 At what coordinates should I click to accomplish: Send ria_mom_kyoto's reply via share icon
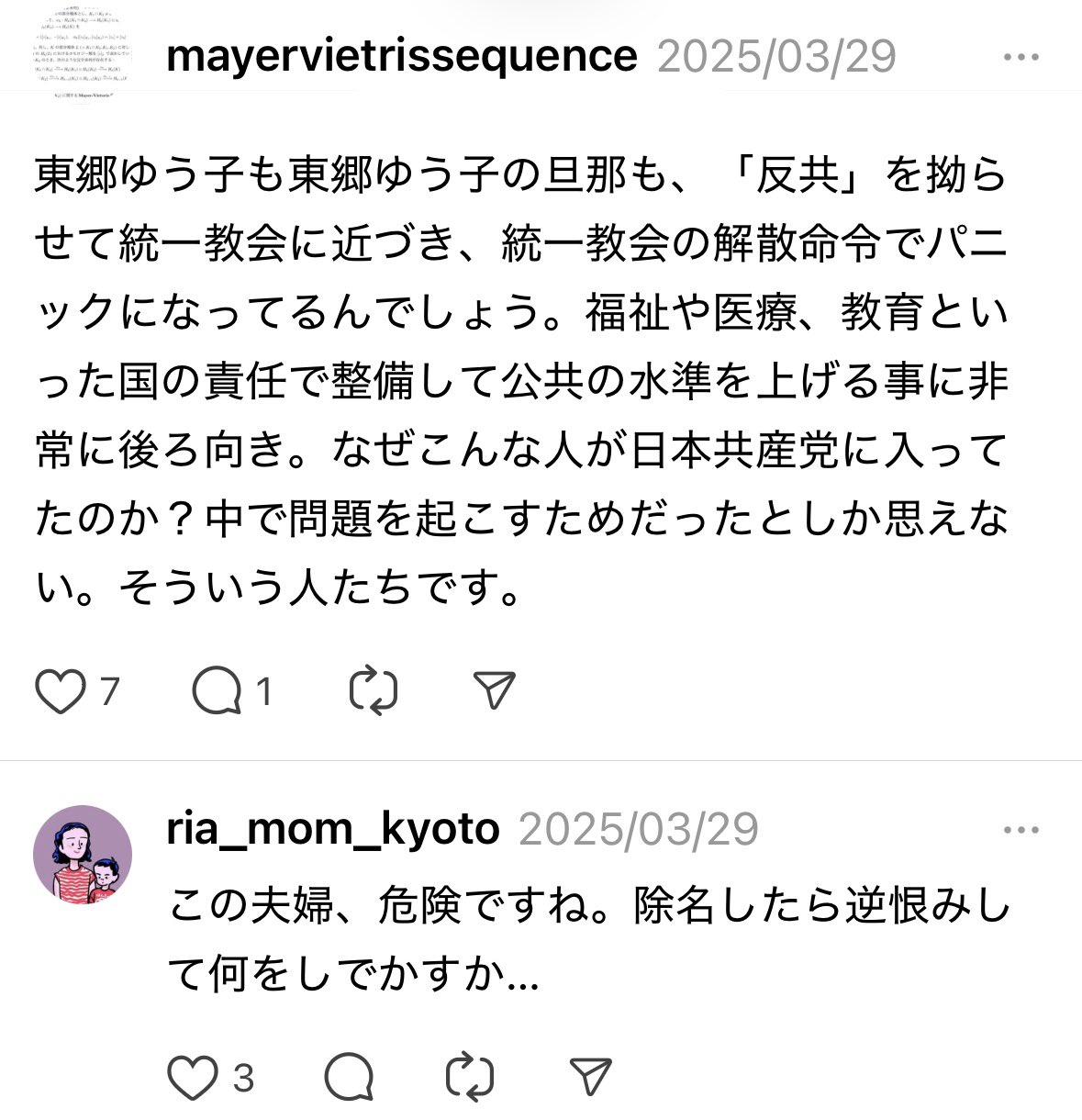click(590, 1076)
